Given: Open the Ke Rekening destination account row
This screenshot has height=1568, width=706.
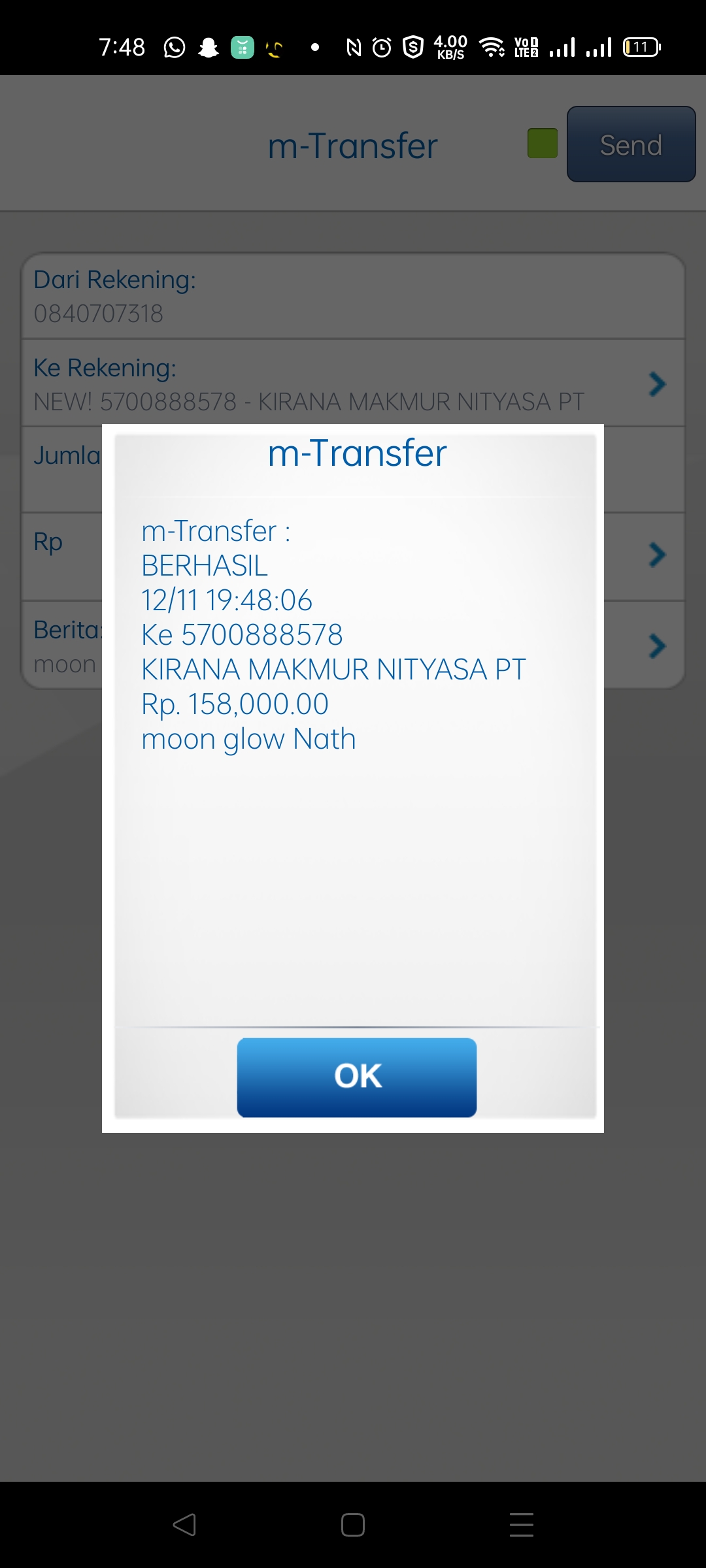Looking at the screenshot, I should (x=353, y=384).
